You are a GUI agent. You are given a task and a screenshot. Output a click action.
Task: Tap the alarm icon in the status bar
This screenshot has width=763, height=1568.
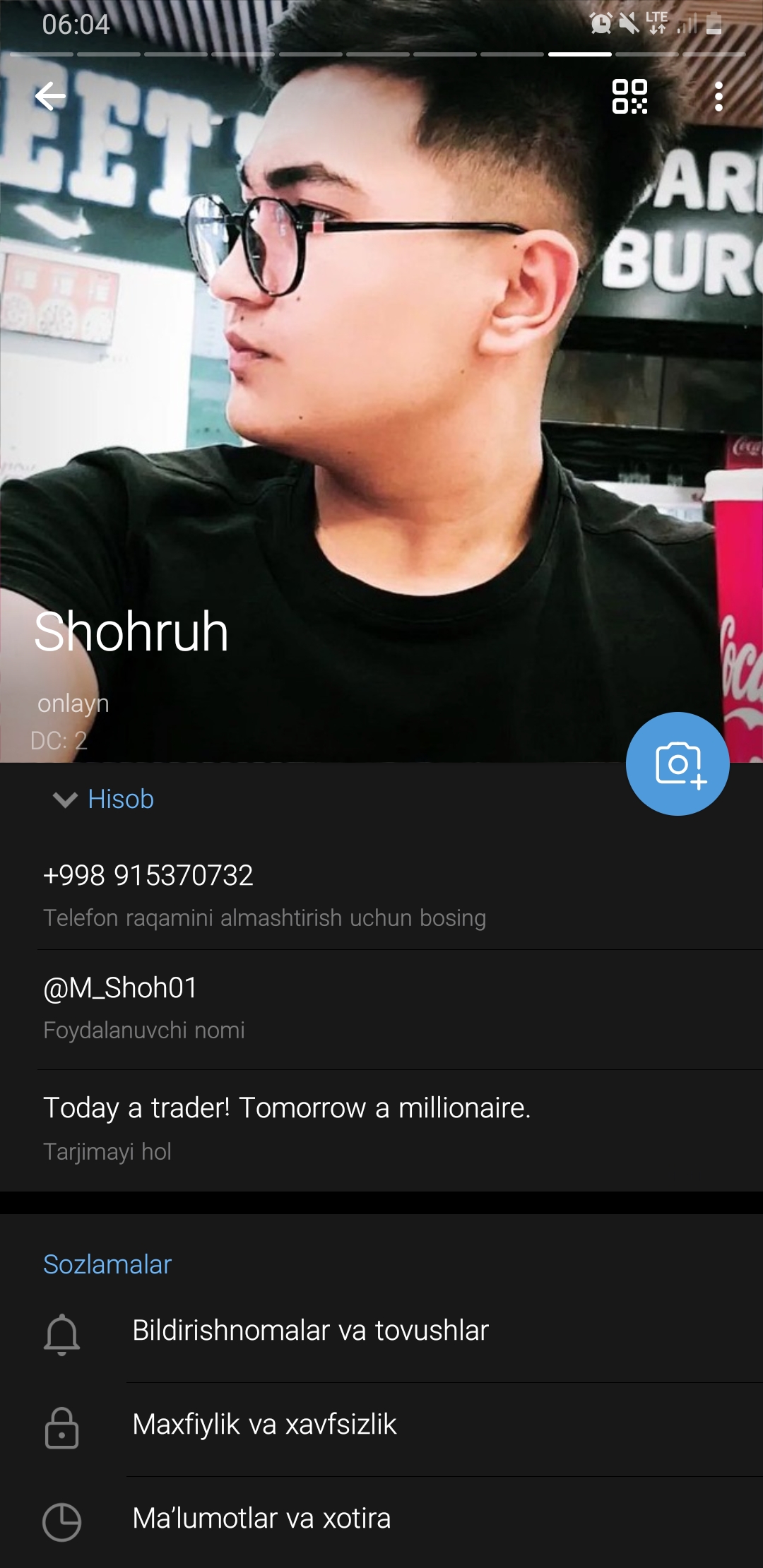coord(600,23)
